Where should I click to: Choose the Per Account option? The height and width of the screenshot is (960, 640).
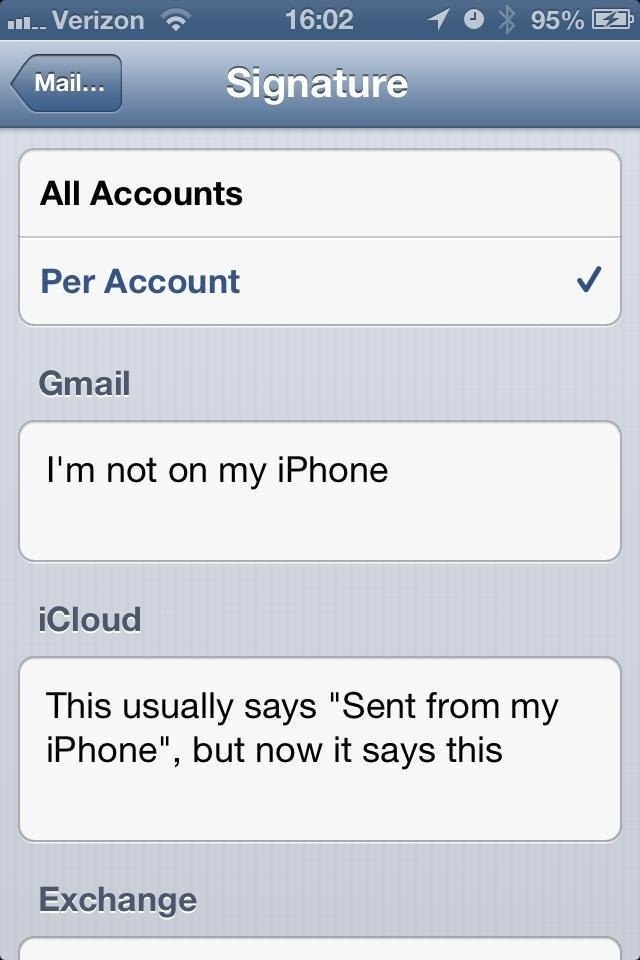320,282
